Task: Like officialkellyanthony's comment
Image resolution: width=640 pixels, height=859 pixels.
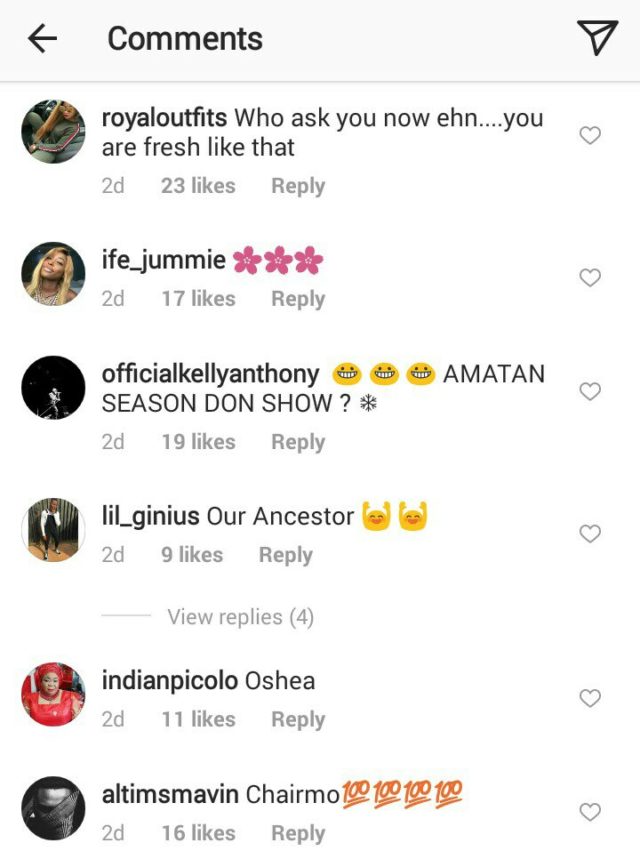Action: point(591,391)
